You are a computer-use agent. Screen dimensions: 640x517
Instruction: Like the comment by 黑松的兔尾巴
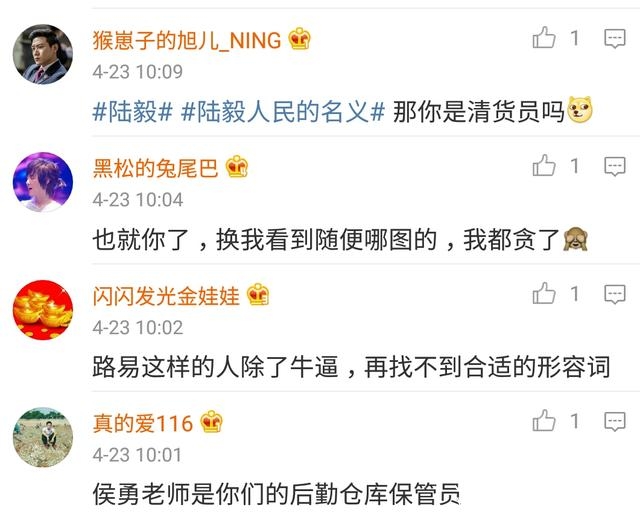coord(544,167)
